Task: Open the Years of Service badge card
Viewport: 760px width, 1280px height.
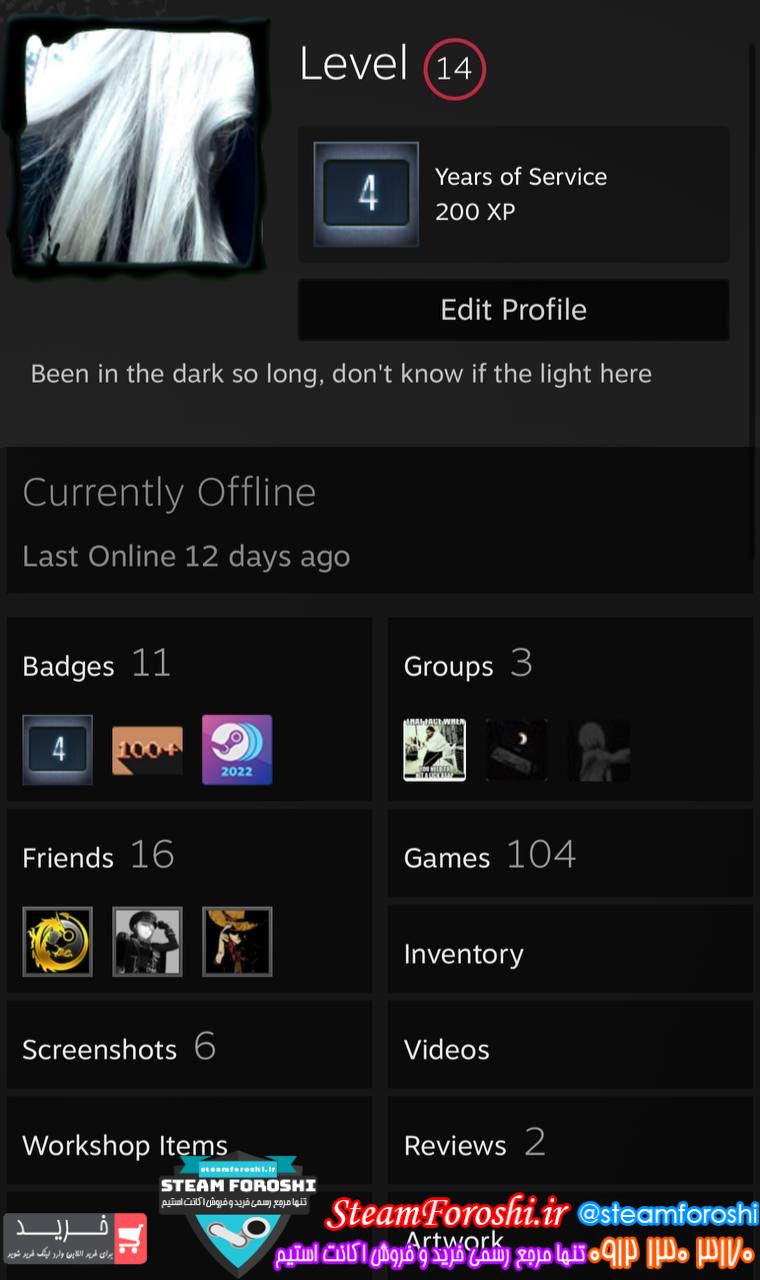Action: [x=513, y=194]
